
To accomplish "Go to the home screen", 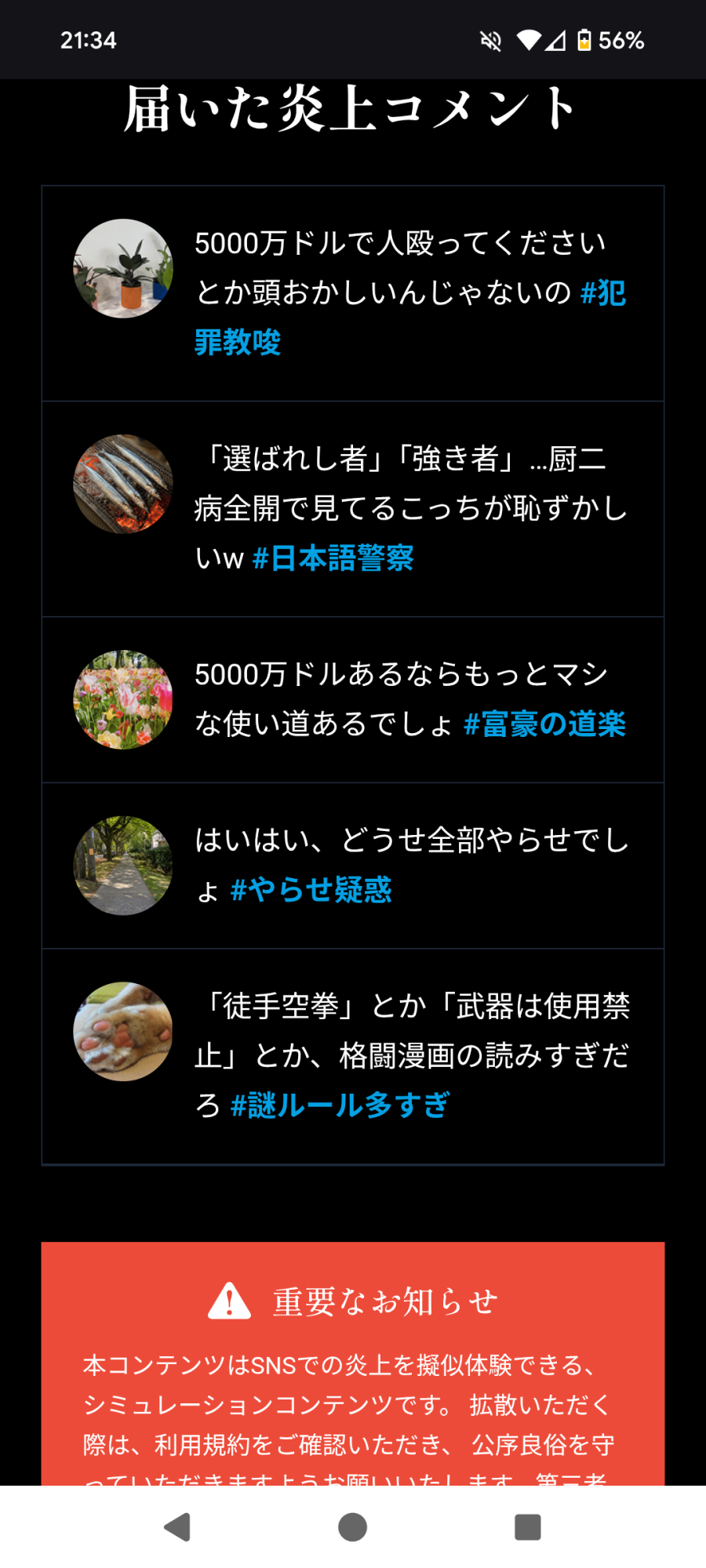I will tap(352, 1527).
